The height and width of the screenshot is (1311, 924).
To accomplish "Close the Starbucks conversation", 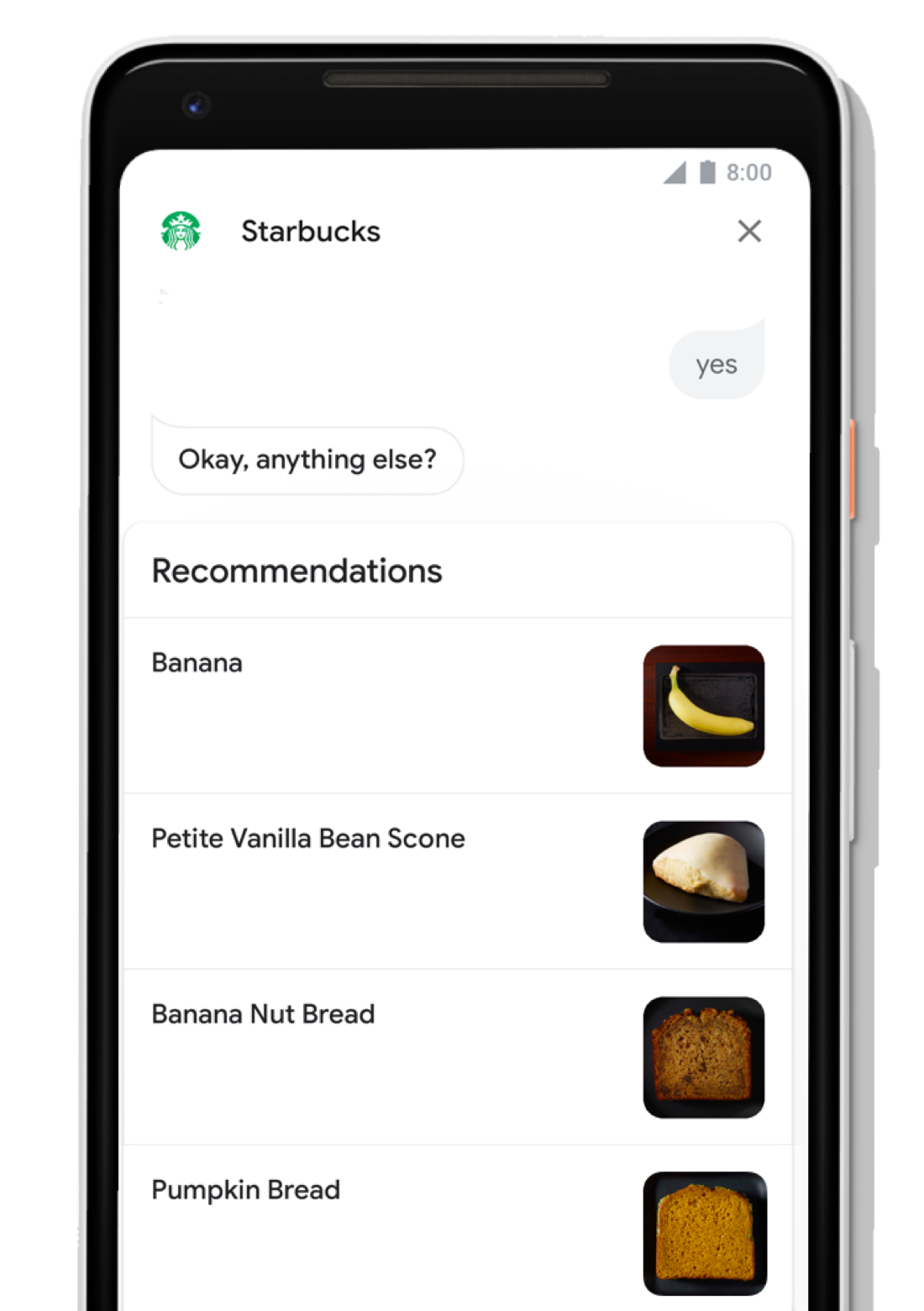I will point(748,231).
